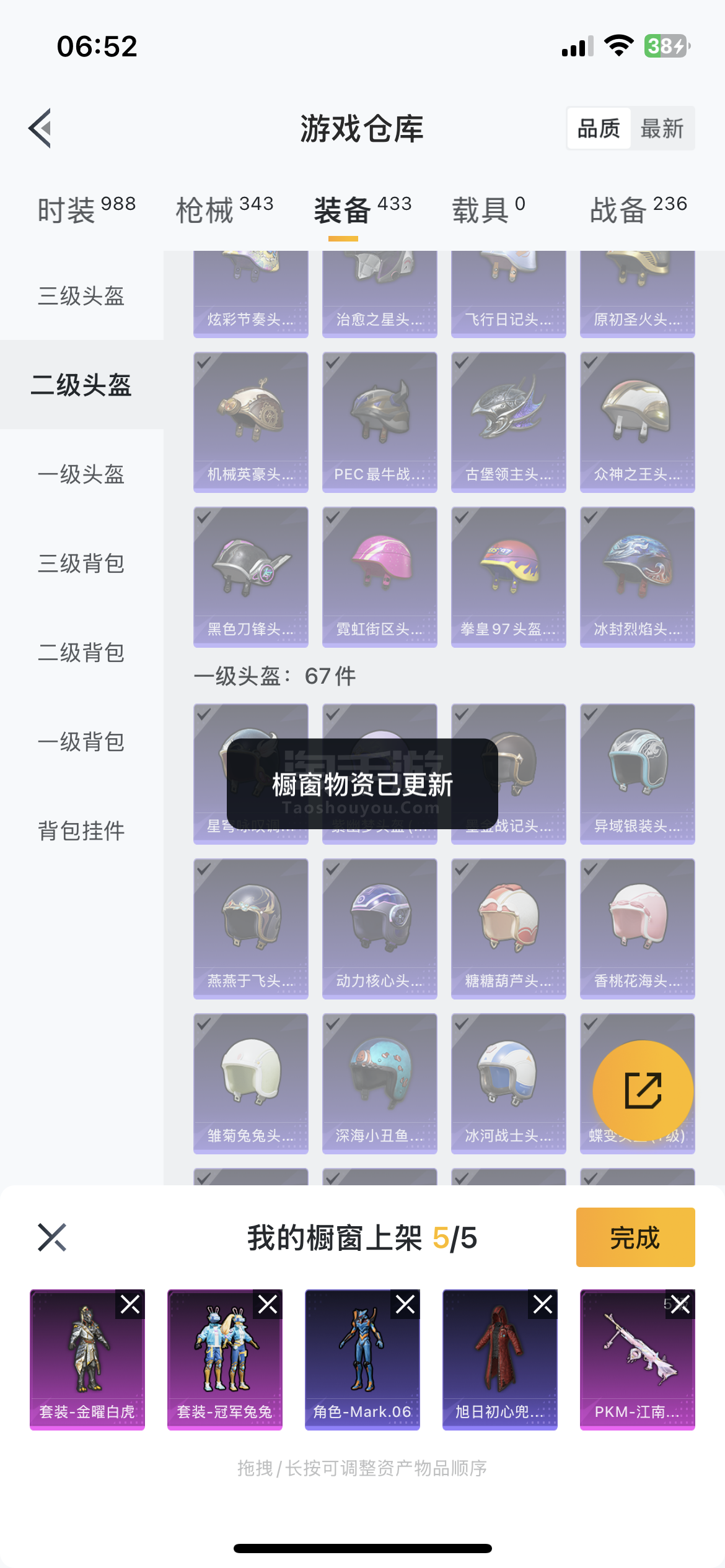Screen dimensions: 725x1568
Task: Select 三级头盔 in the sidebar
Action: pos(81,296)
